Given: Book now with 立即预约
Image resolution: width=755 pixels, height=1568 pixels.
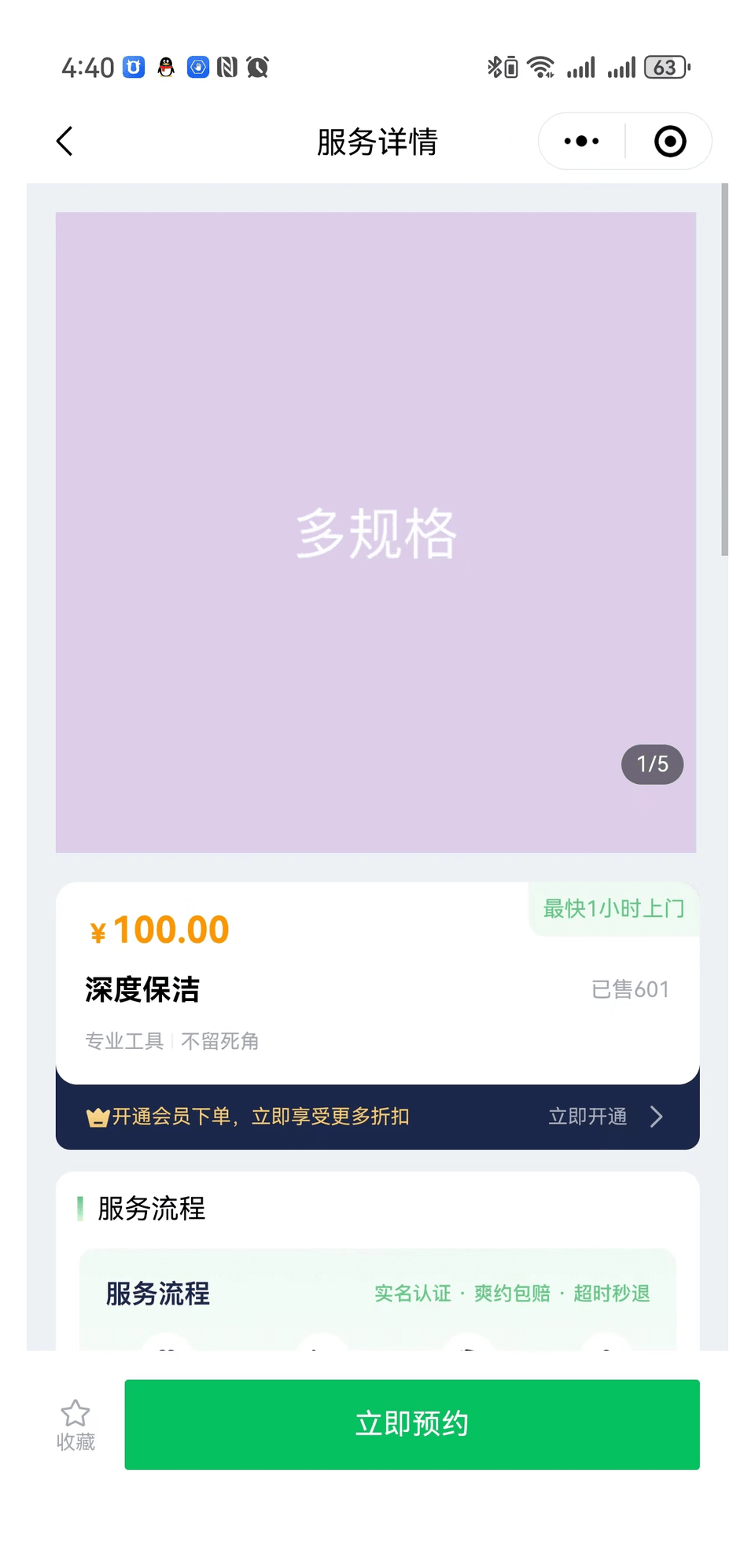Looking at the screenshot, I should [411, 1424].
